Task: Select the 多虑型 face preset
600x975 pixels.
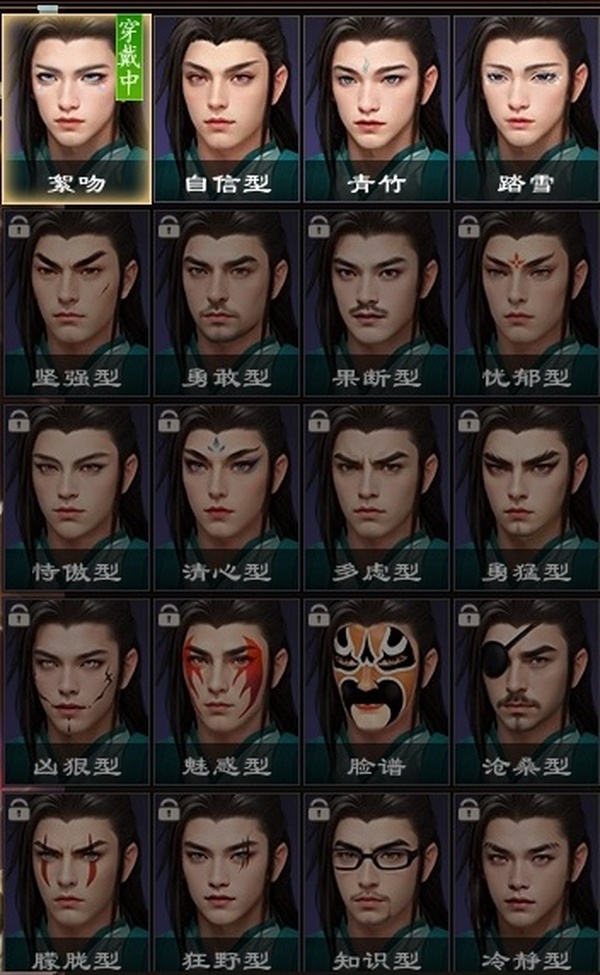Action: [377, 497]
